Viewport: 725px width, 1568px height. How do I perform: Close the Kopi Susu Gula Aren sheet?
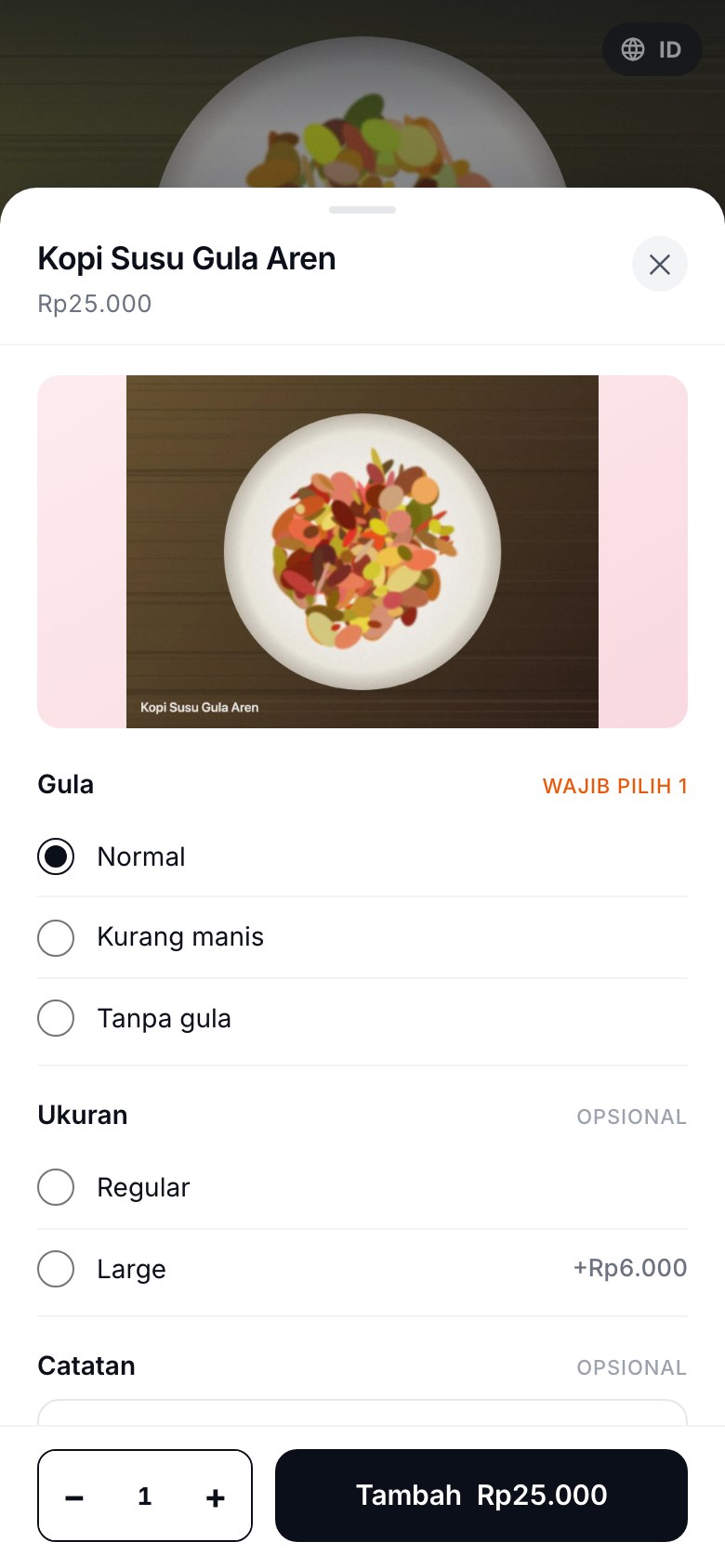[x=660, y=264]
